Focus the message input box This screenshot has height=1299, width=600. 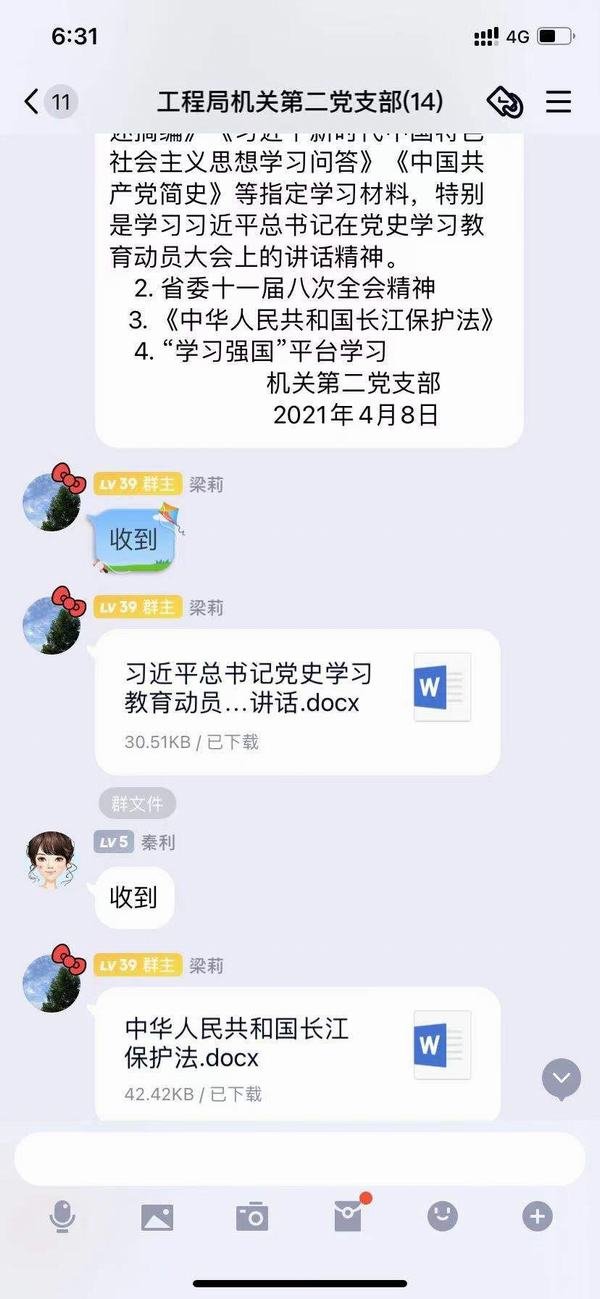coord(299,1158)
